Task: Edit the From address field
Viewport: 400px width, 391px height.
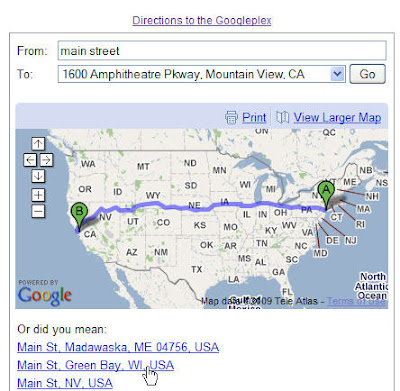Action: [x=222, y=51]
